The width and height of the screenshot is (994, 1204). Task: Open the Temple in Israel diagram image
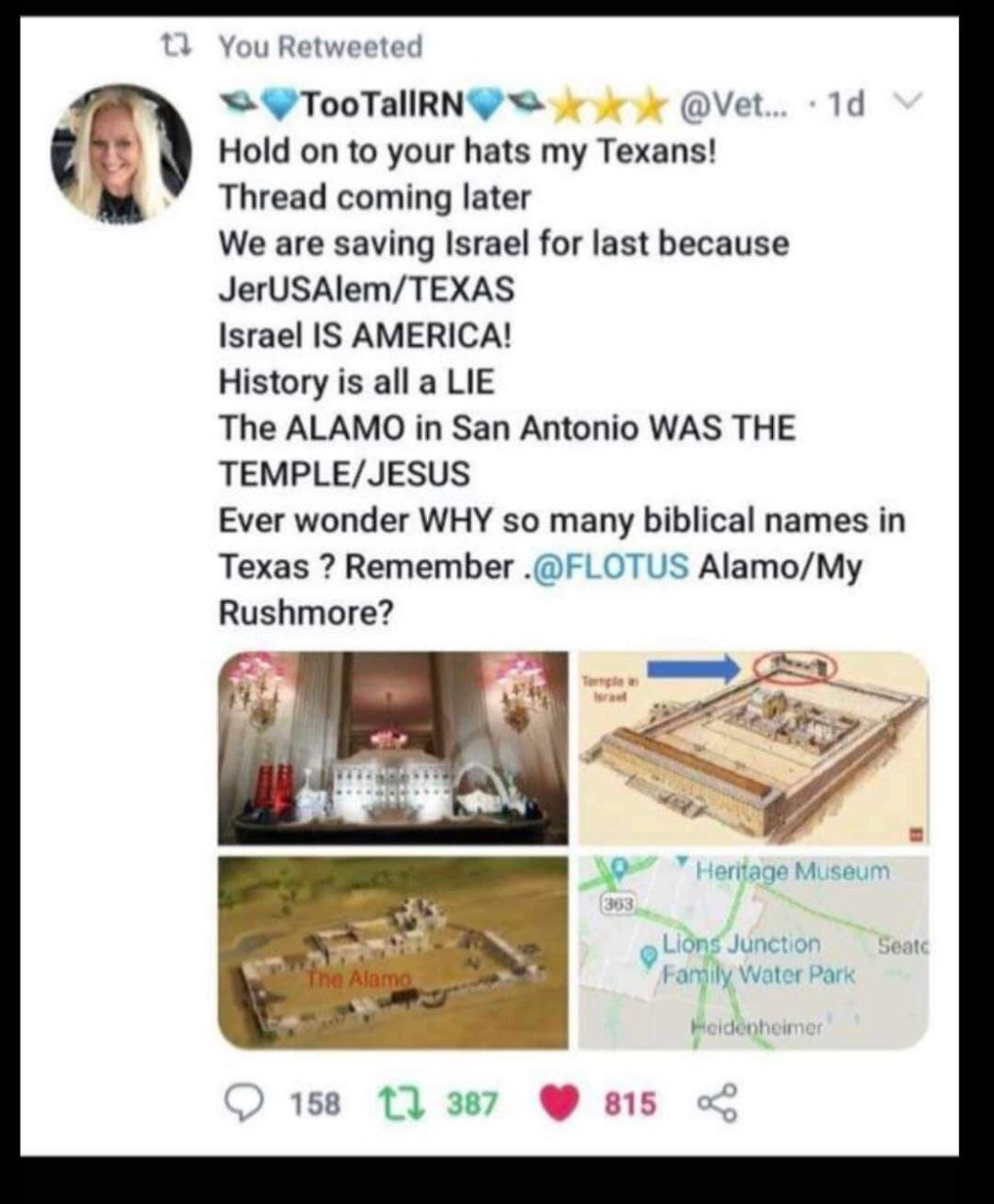point(753,748)
